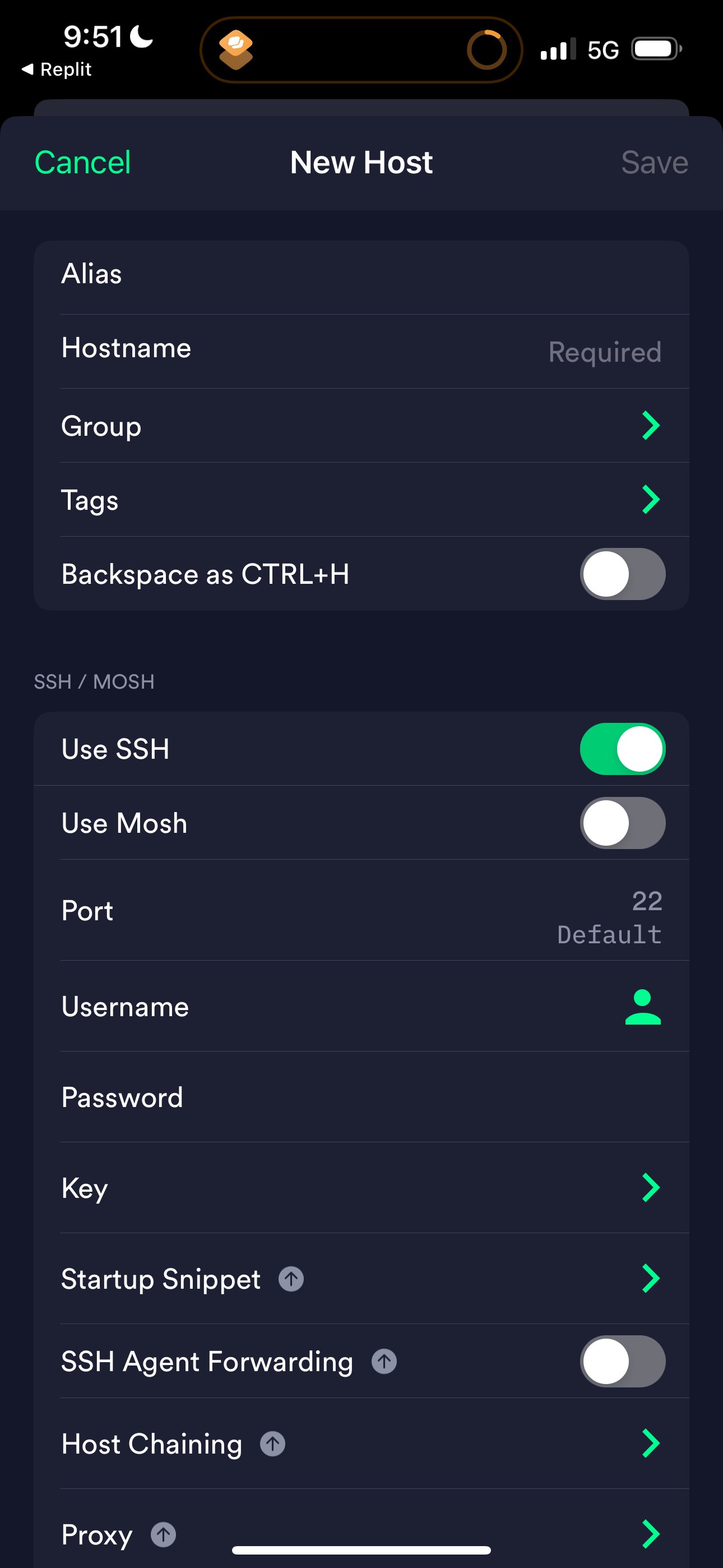Image resolution: width=723 pixels, height=1568 pixels.
Task: Tap the info icon beside Proxy
Action: 163,1534
